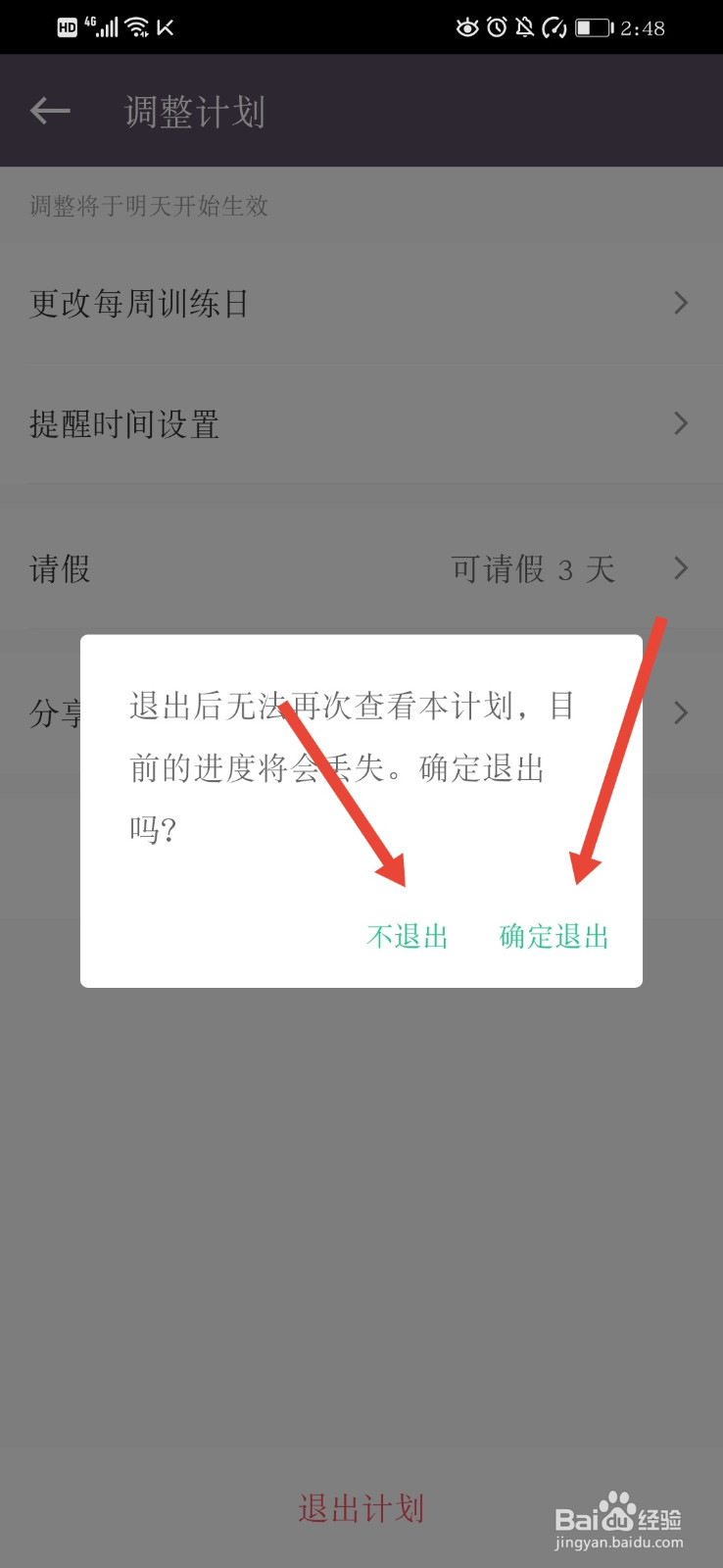Tap the 调整计划 title bar
Image resolution: width=723 pixels, height=1568 pixels.
pyautogui.click(x=194, y=110)
